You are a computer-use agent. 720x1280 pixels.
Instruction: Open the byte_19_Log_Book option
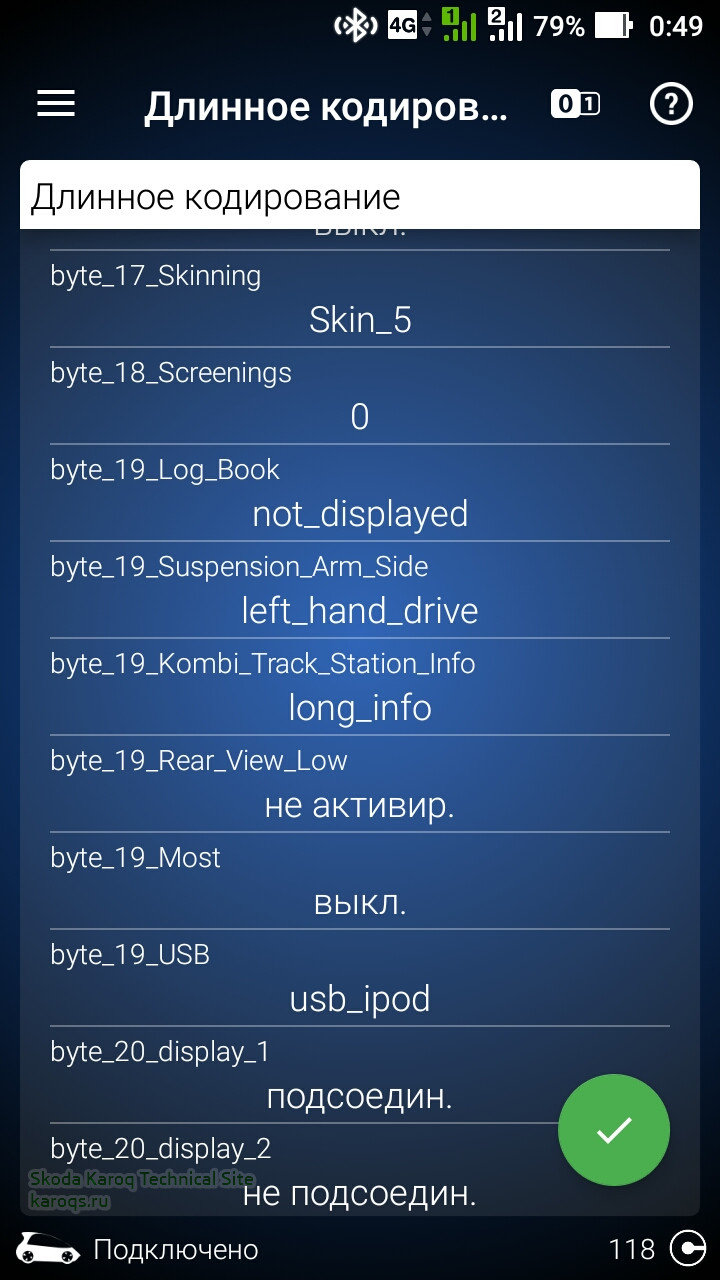point(360,513)
